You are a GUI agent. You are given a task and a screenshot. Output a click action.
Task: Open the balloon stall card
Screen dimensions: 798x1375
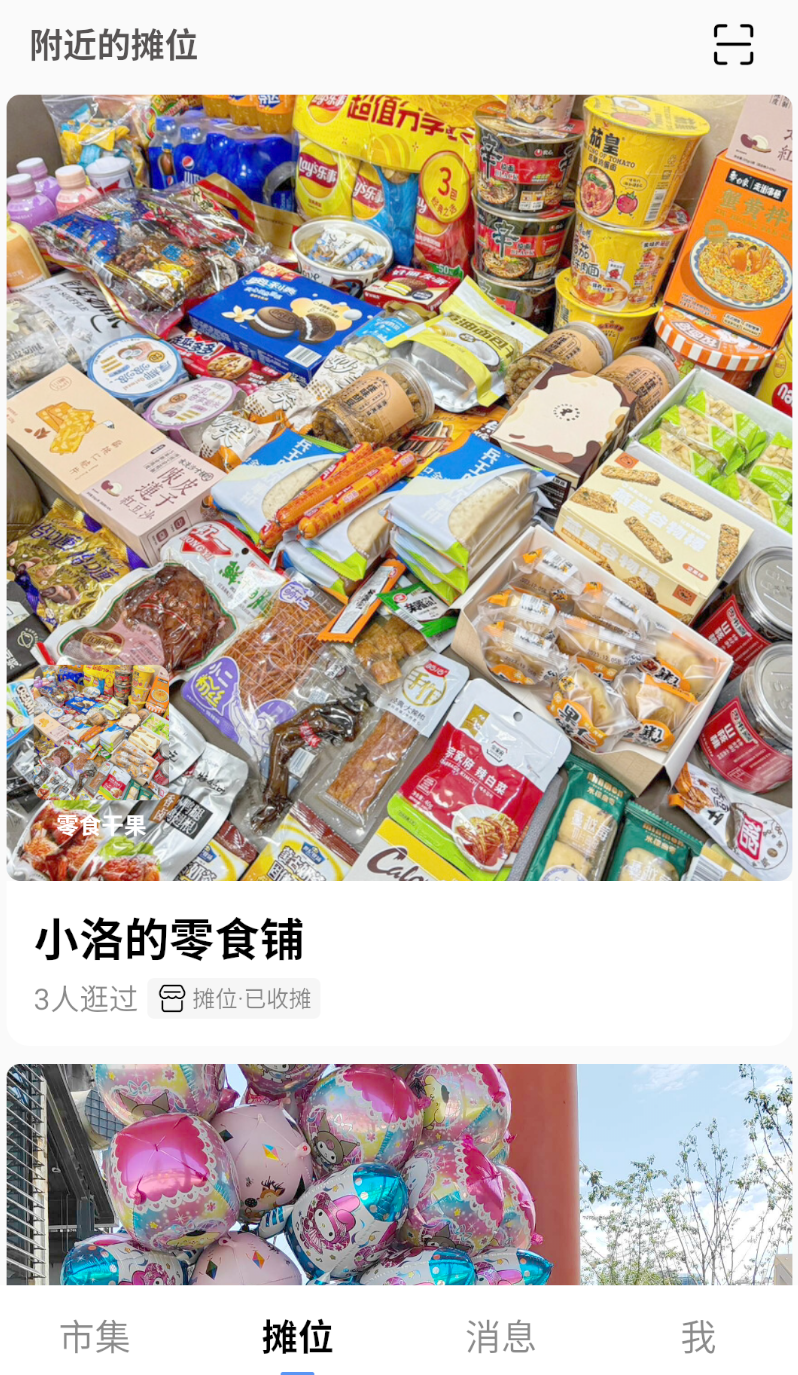(399, 1174)
